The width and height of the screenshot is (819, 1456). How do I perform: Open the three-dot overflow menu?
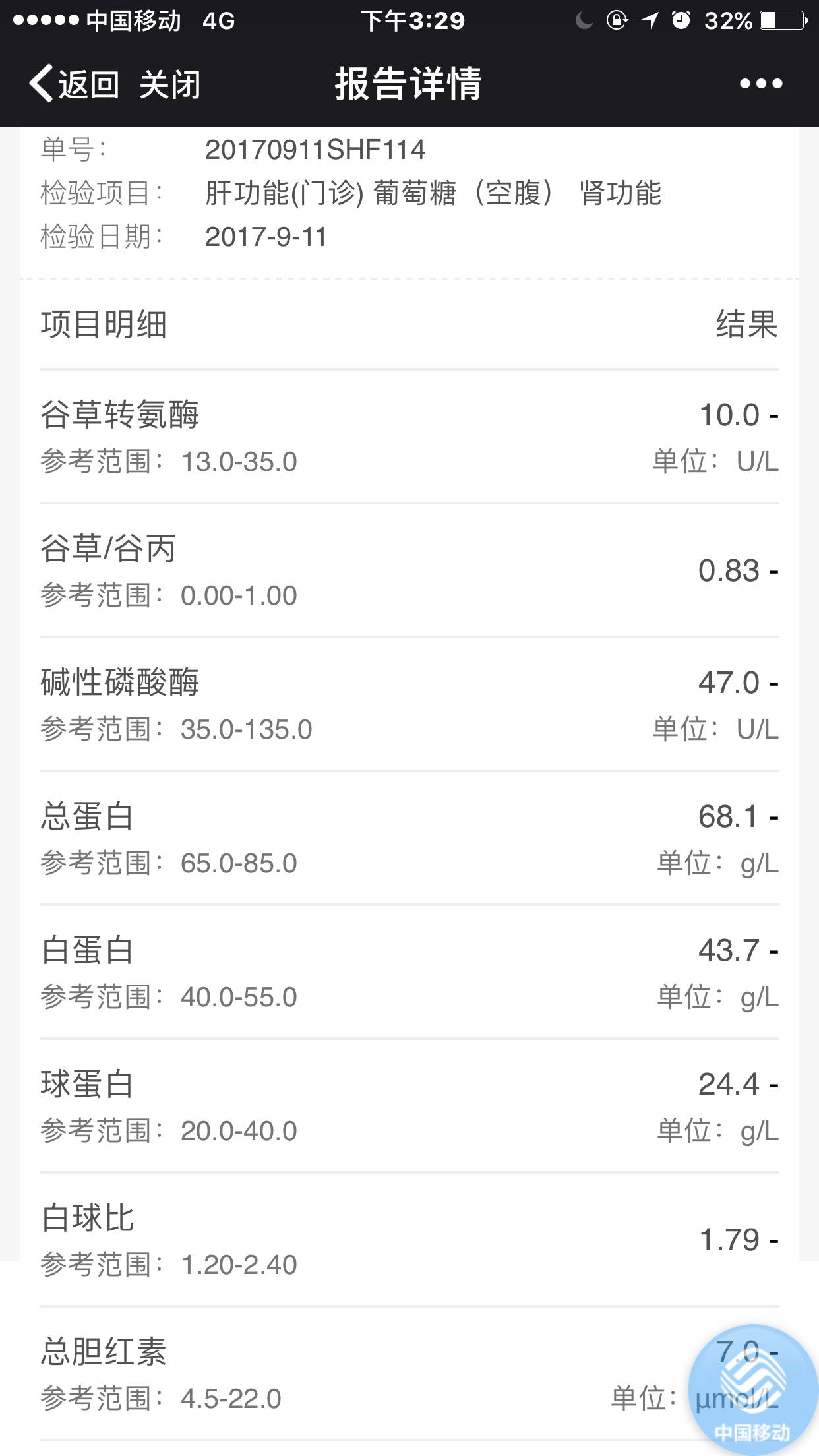(760, 84)
